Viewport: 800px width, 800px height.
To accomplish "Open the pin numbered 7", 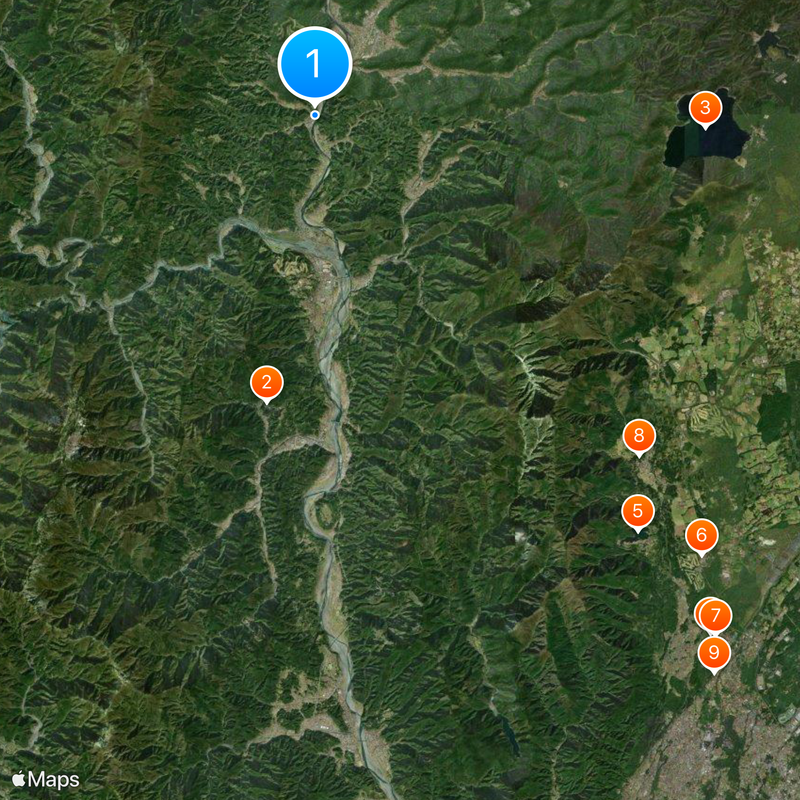I will [717, 615].
